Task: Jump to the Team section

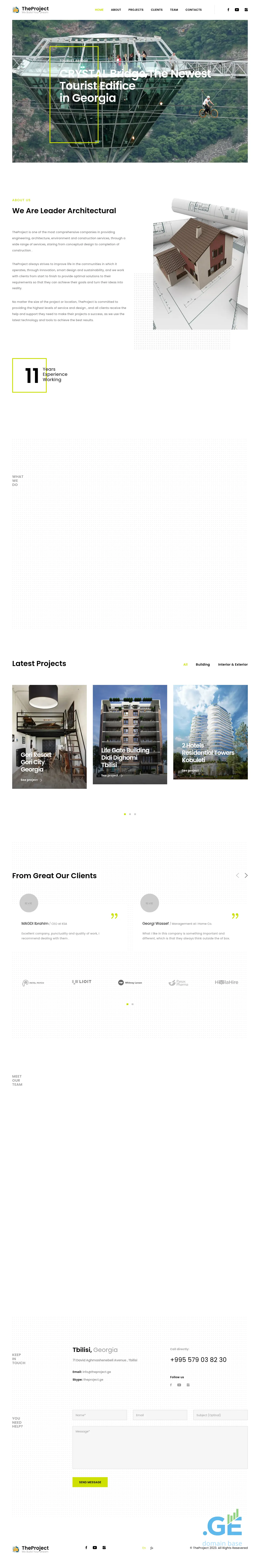Action: pos(174,10)
